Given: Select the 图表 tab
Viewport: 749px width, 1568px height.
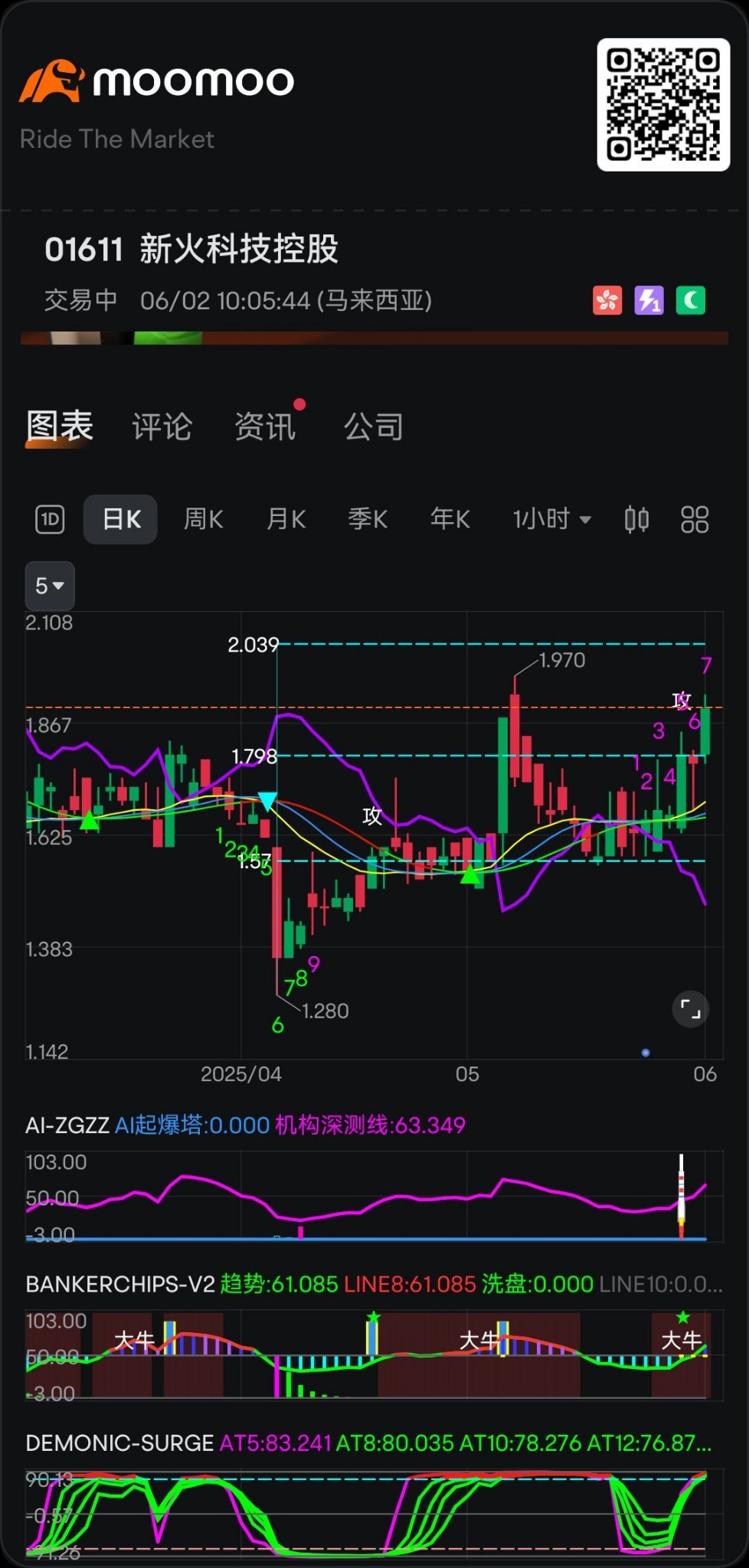Looking at the screenshot, I should (x=60, y=426).
